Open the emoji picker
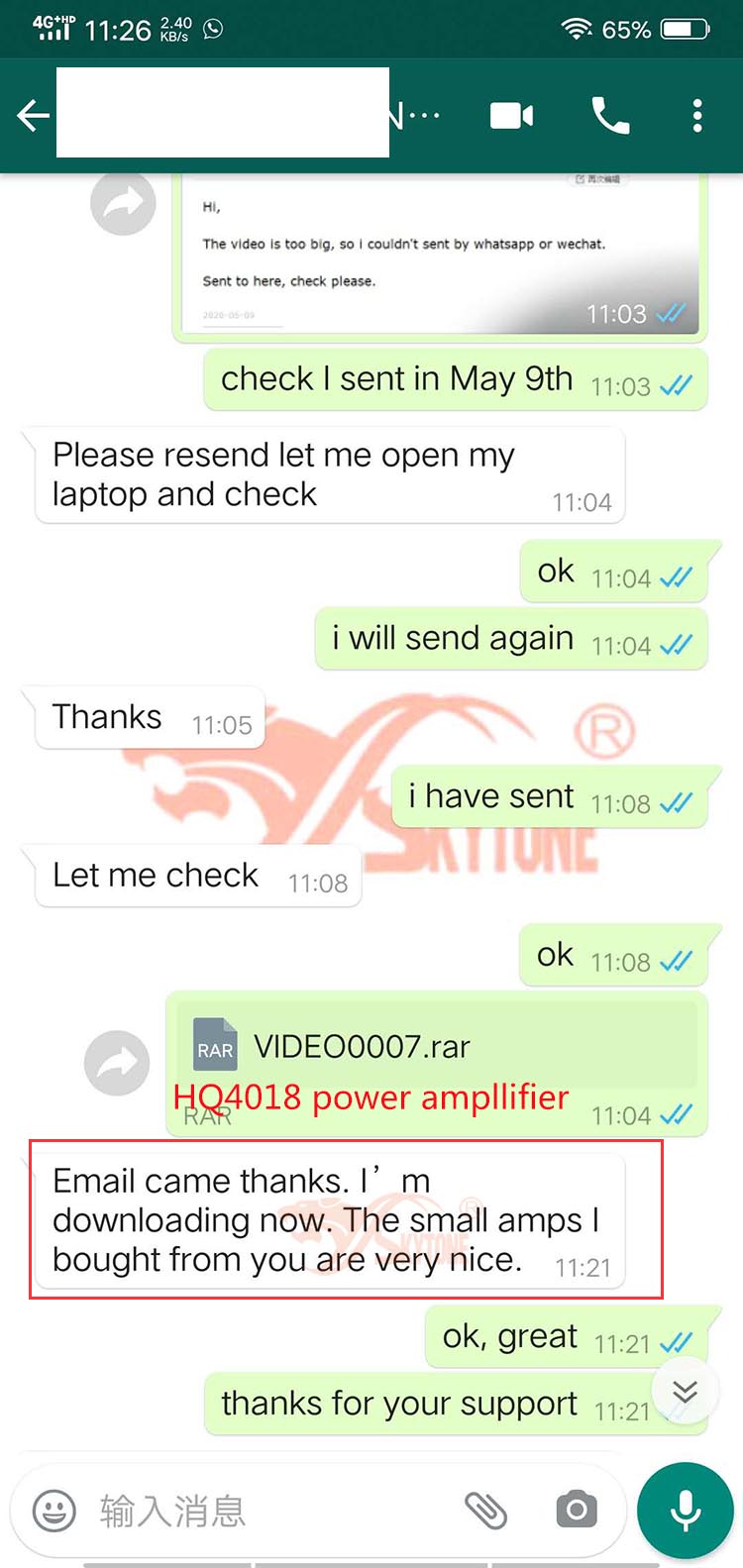Image resolution: width=743 pixels, height=1568 pixels. (x=54, y=1512)
